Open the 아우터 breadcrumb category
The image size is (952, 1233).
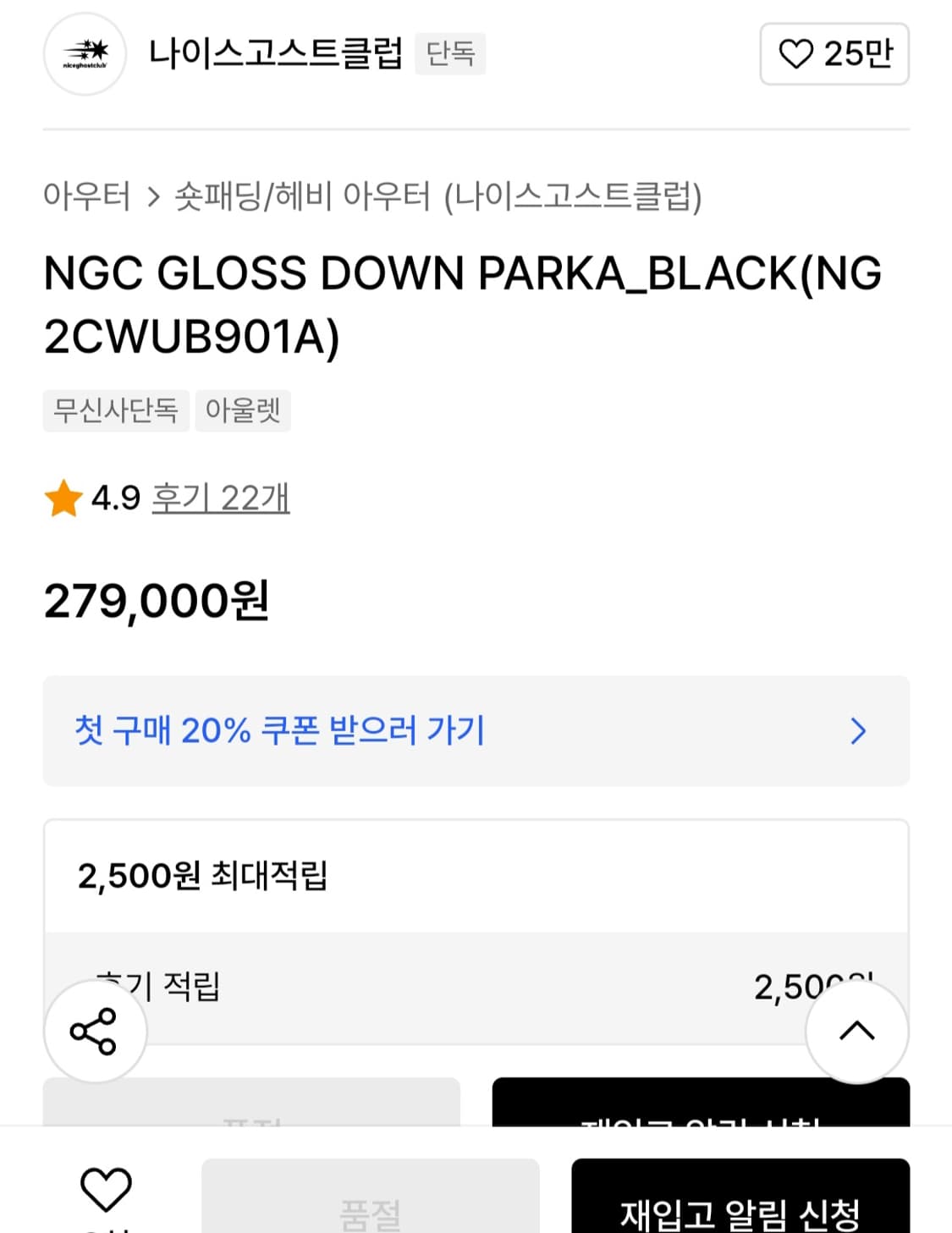tap(87, 197)
